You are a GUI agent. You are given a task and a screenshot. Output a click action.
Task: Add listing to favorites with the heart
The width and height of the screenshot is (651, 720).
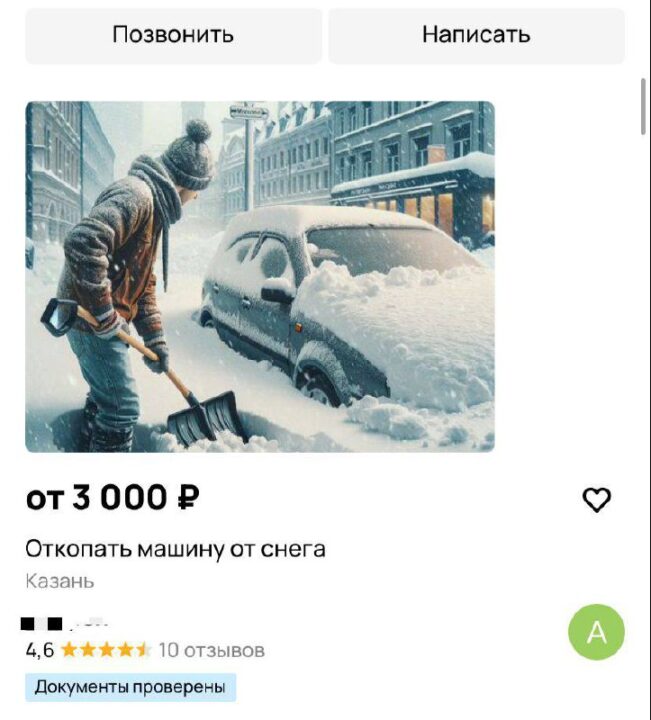(x=596, y=499)
